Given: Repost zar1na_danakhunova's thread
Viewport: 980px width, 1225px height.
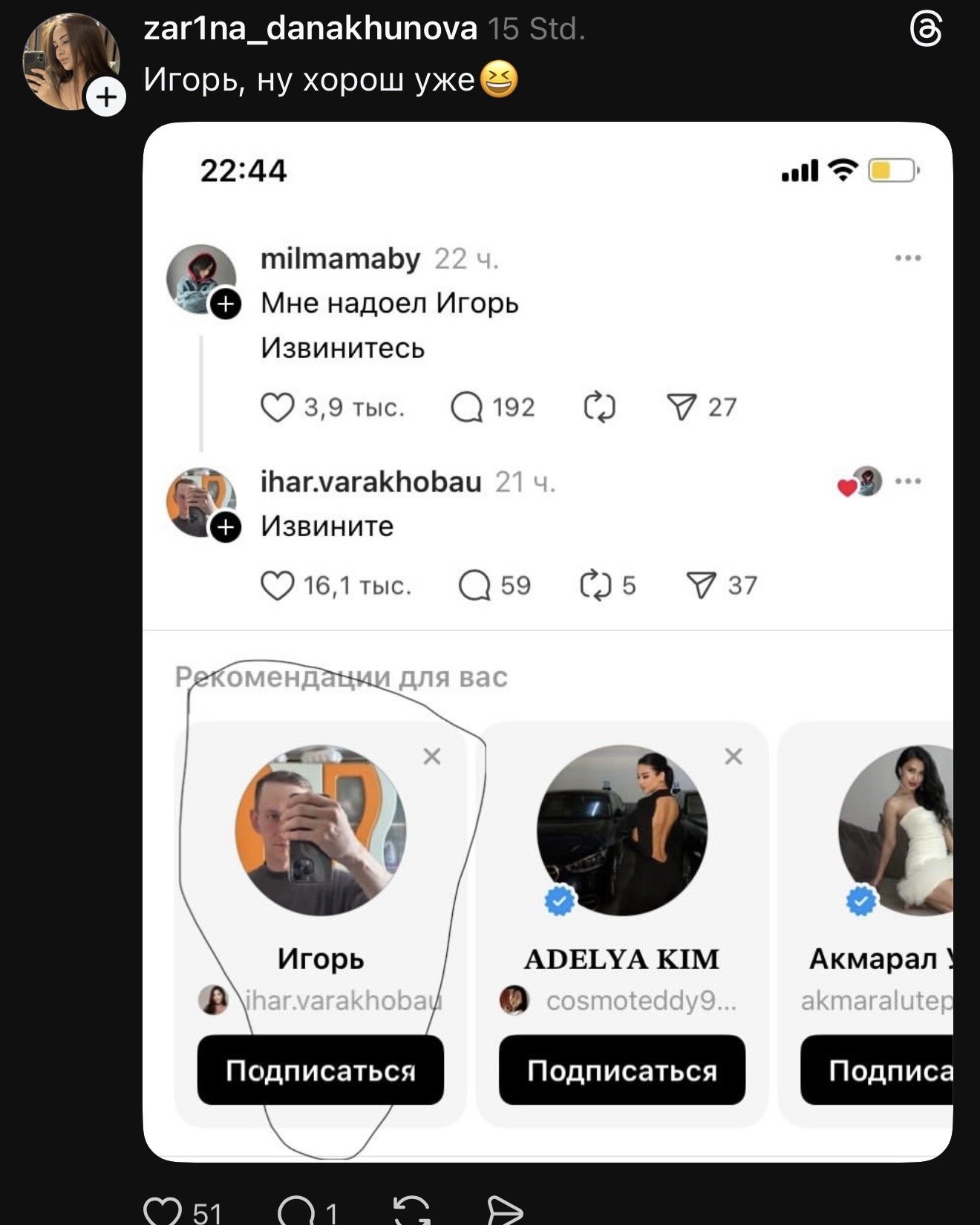Looking at the screenshot, I should (x=411, y=1210).
